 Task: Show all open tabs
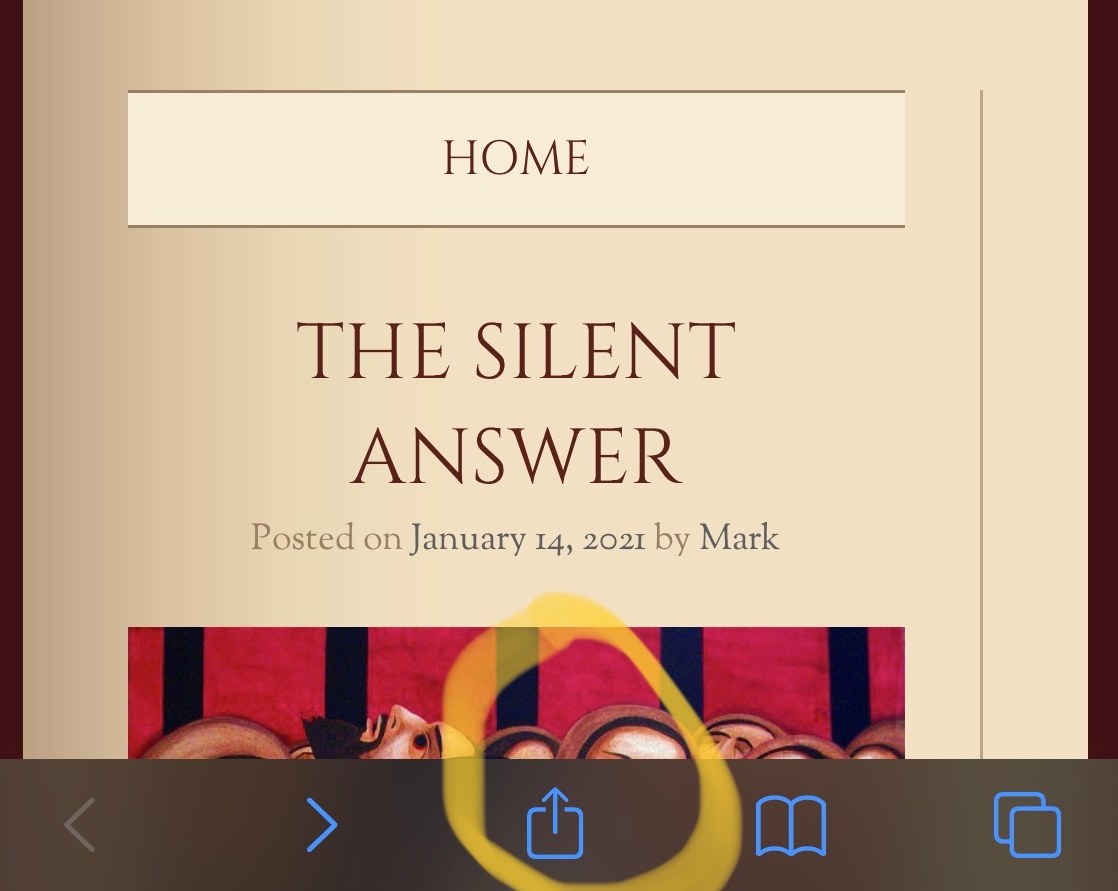coord(1027,825)
